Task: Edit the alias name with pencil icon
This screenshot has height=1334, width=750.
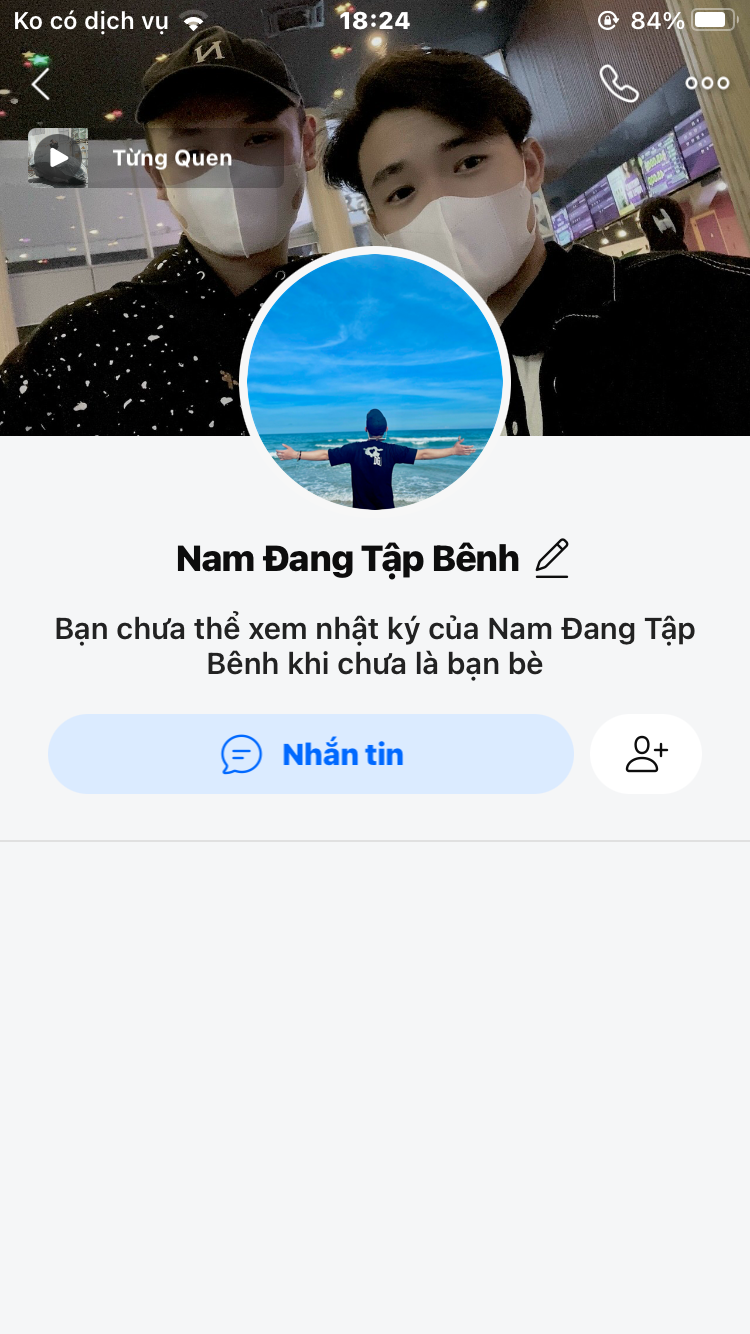Action: coord(552,558)
